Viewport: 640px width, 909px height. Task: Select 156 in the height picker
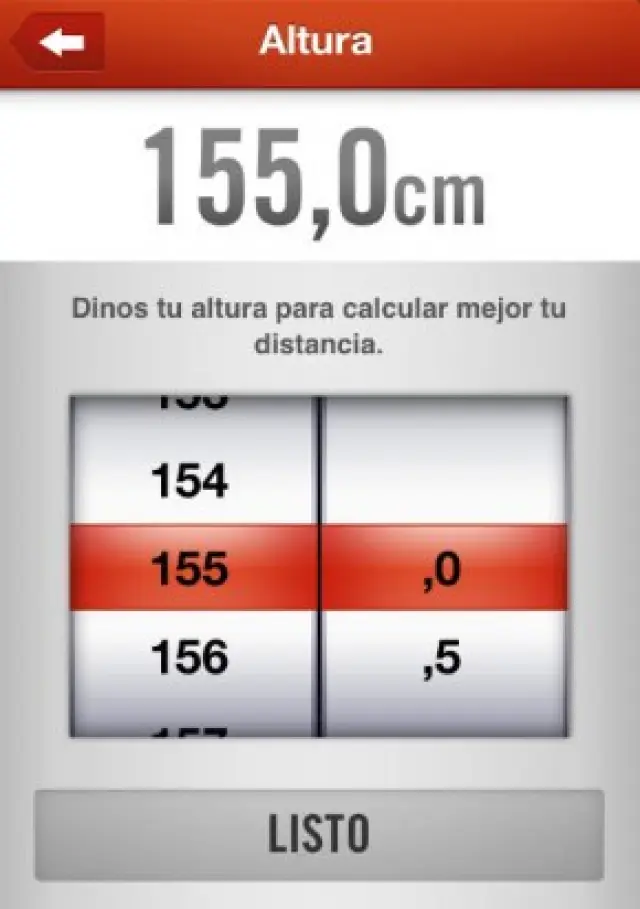[x=190, y=657]
